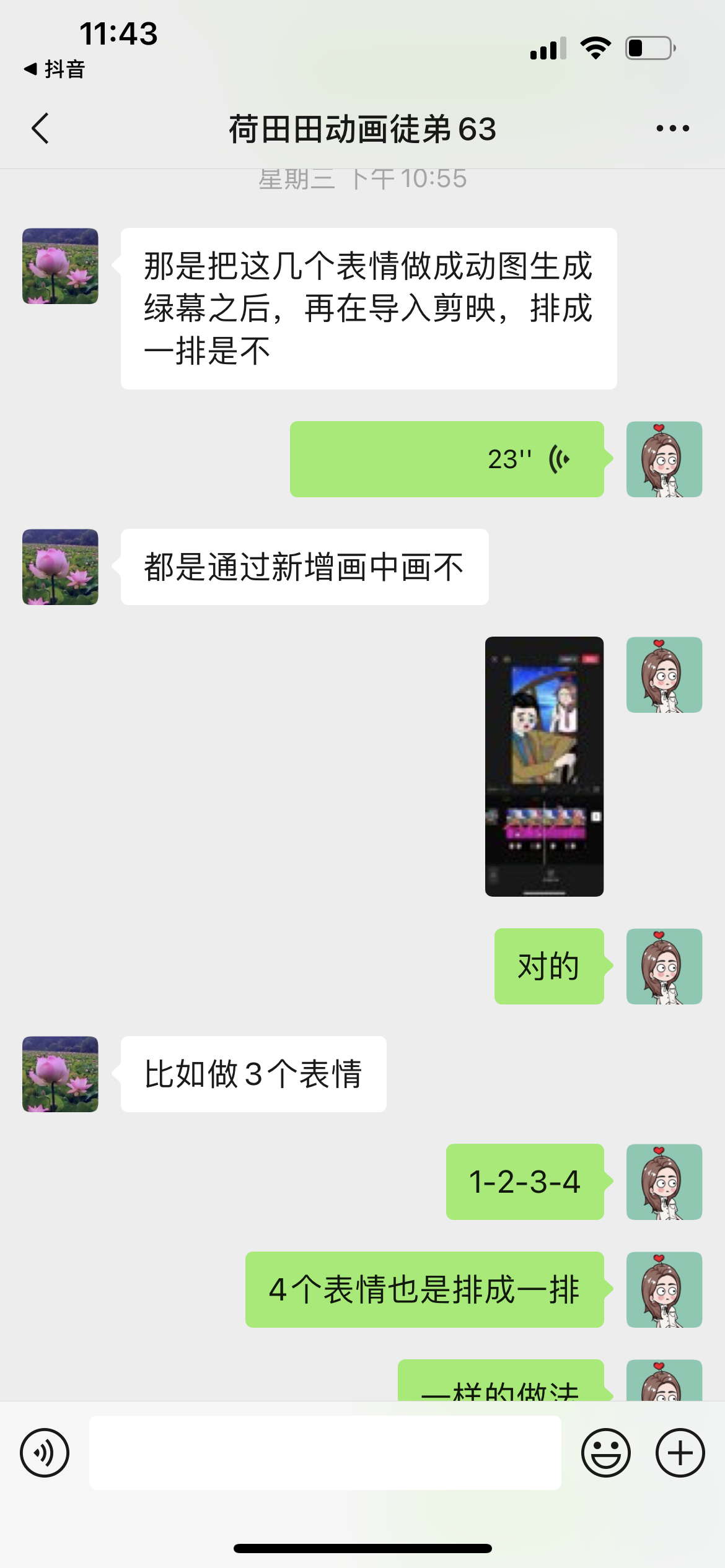The image size is (725, 1568).
Task: View the lotus avatar beside 比如做3个表情
Action: 60,1074
